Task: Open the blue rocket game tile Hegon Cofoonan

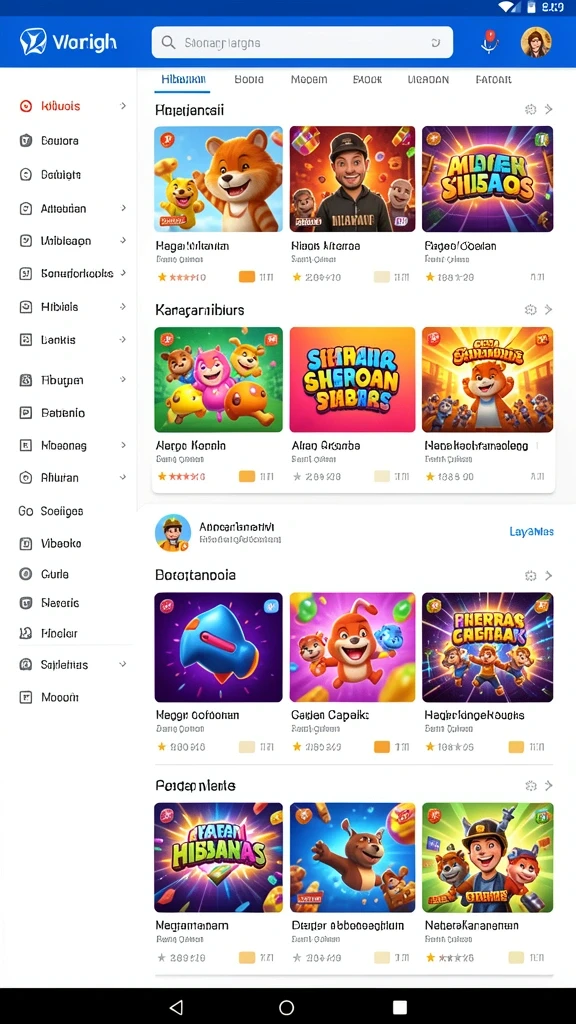Action: (x=218, y=673)
